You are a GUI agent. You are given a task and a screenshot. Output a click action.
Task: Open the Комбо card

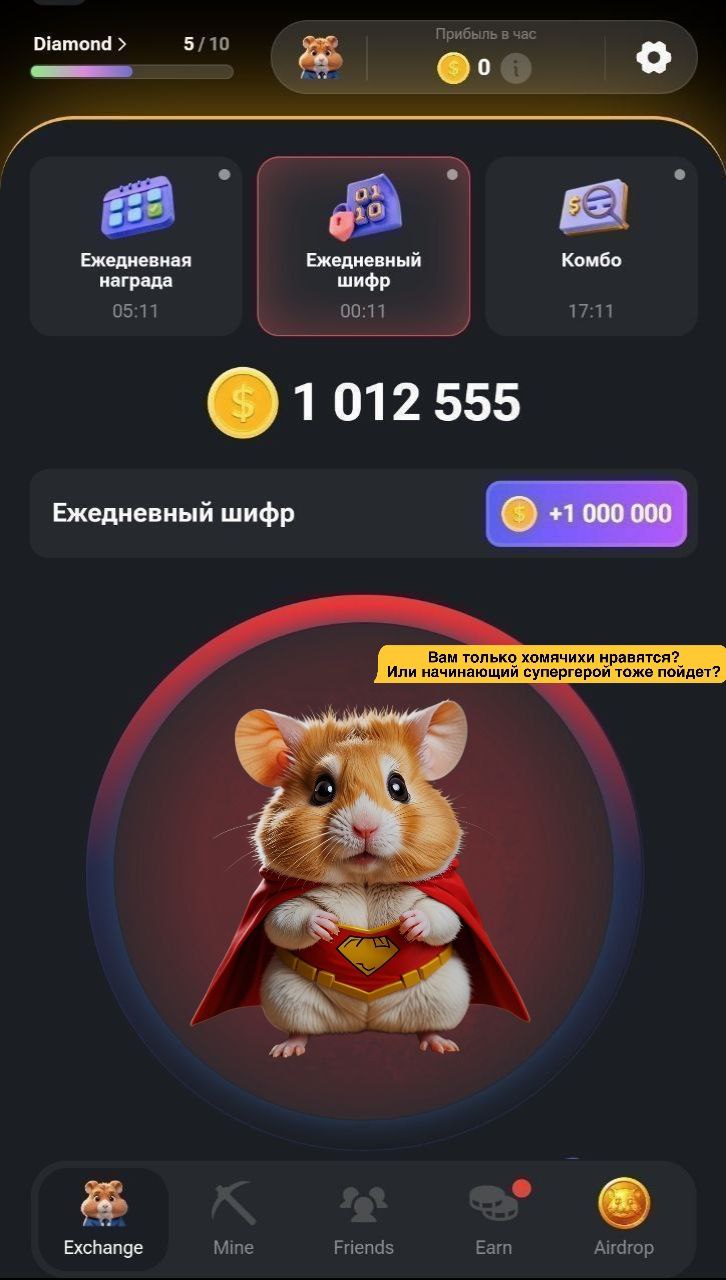pos(591,246)
